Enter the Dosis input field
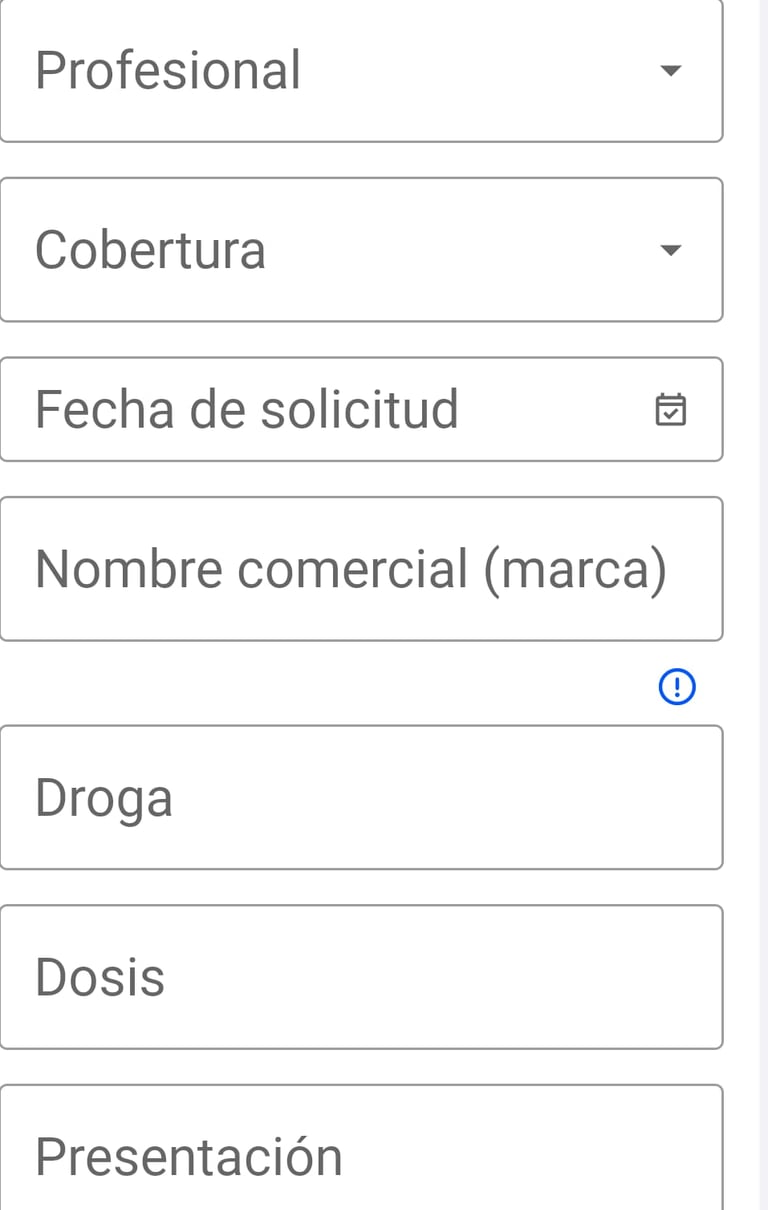This screenshot has height=1210, width=768. click(360, 977)
